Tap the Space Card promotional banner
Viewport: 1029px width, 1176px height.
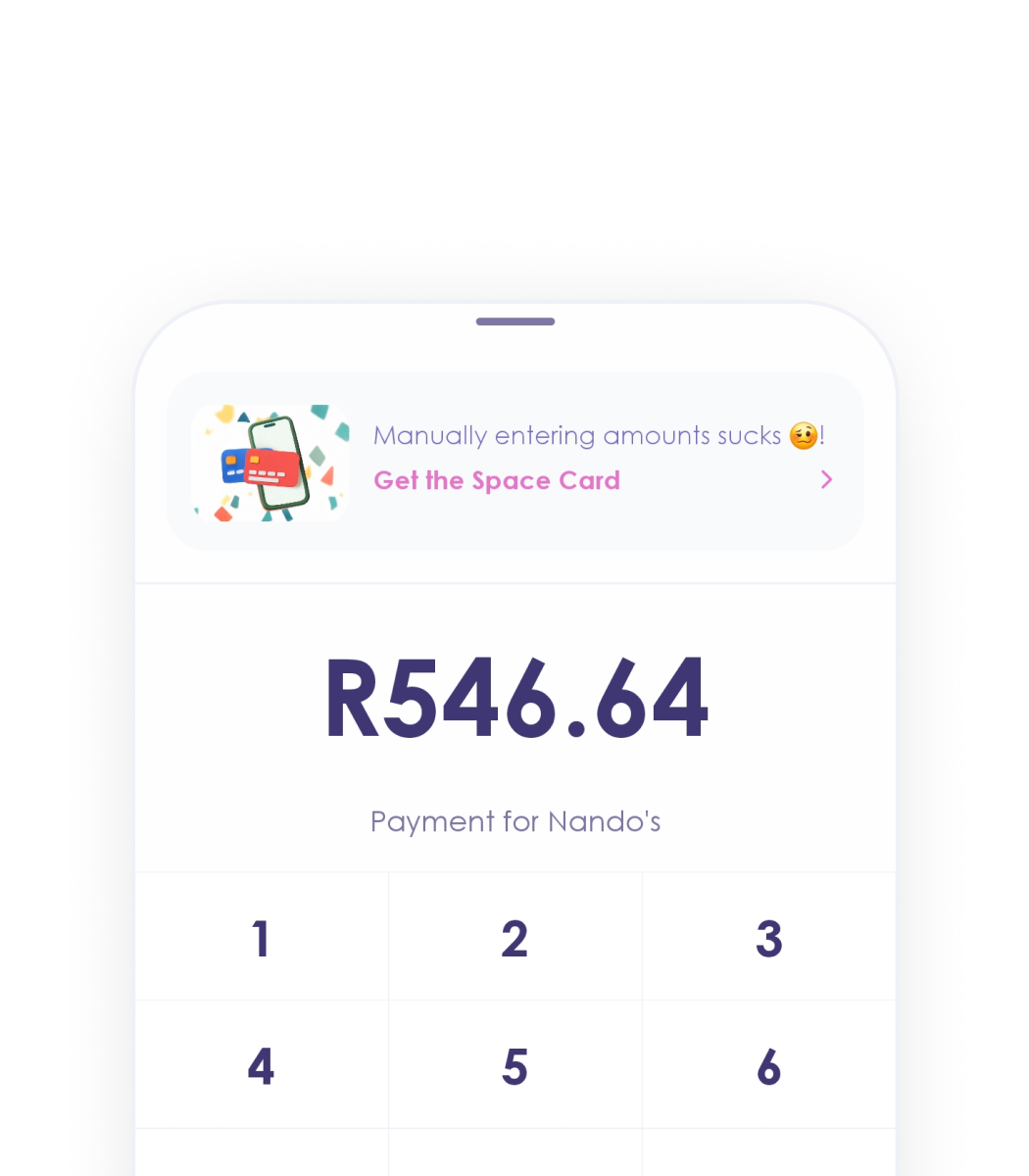(x=514, y=461)
